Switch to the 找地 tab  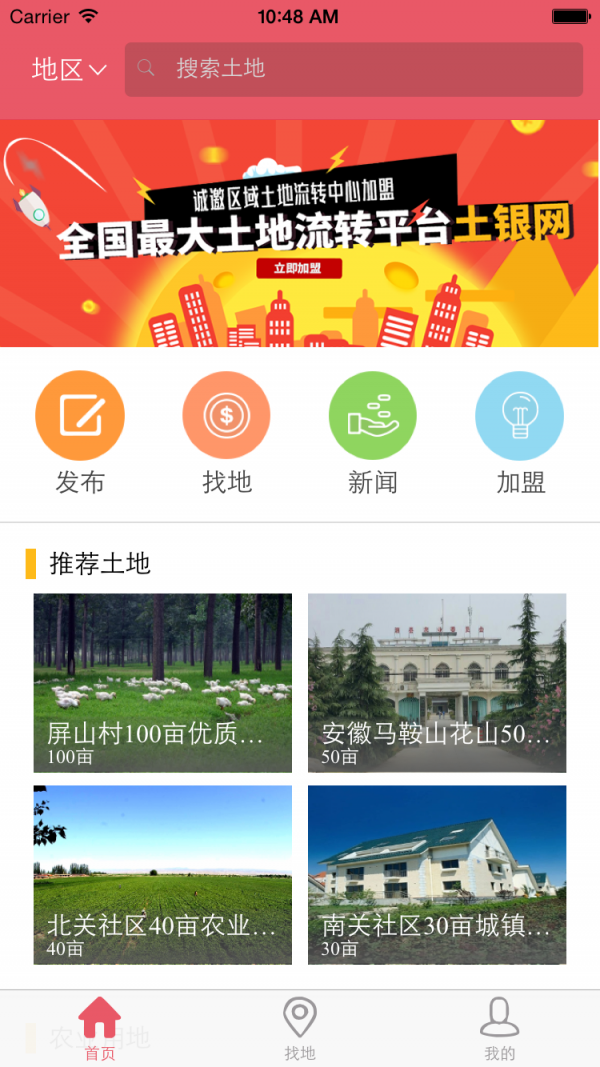[300, 1028]
